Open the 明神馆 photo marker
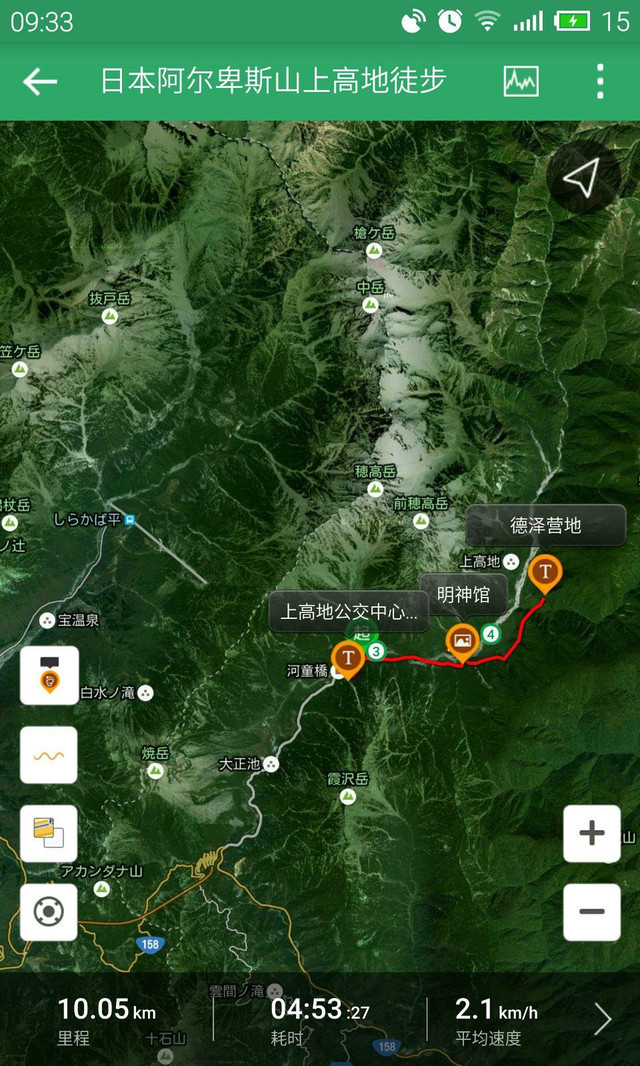The image size is (640, 1066). click(462, 642)
